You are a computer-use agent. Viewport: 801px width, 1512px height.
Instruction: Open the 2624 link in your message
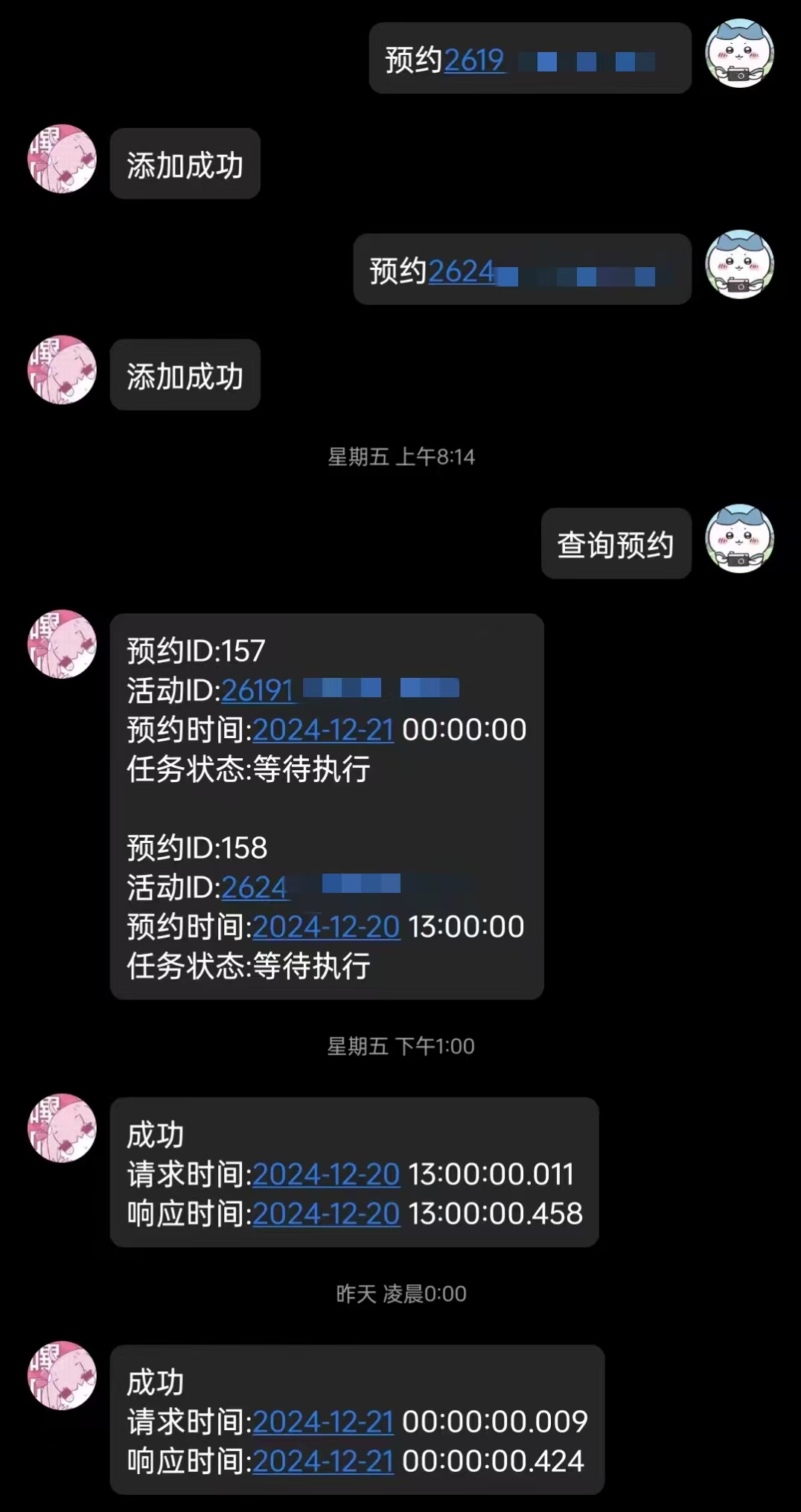click(x=462, y=271)
